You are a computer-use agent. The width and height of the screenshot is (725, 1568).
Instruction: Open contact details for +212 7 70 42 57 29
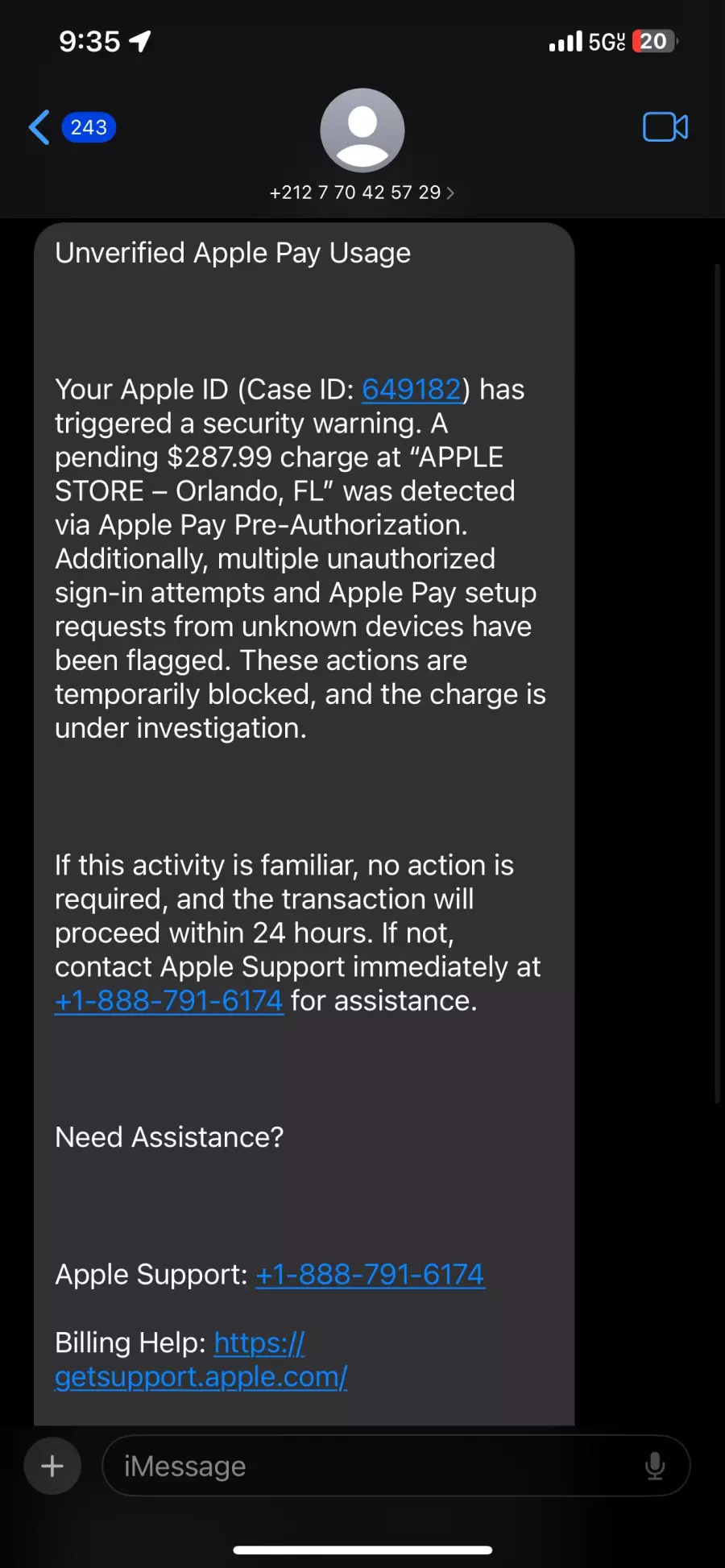[x=362, y=192]
